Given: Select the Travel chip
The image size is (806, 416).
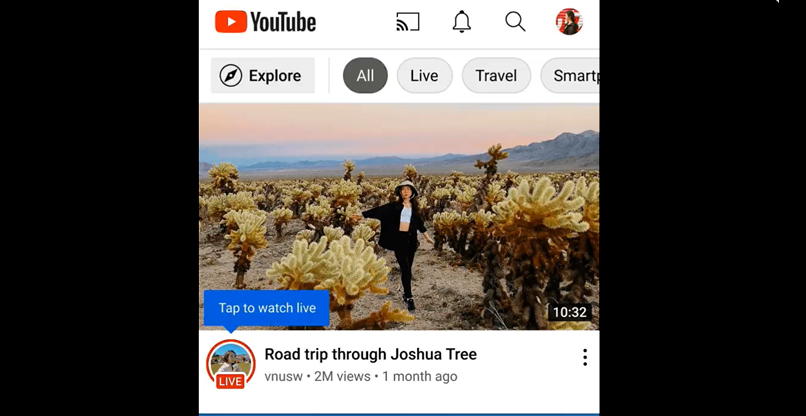Looking at the screenshot, I should point(496,76).
